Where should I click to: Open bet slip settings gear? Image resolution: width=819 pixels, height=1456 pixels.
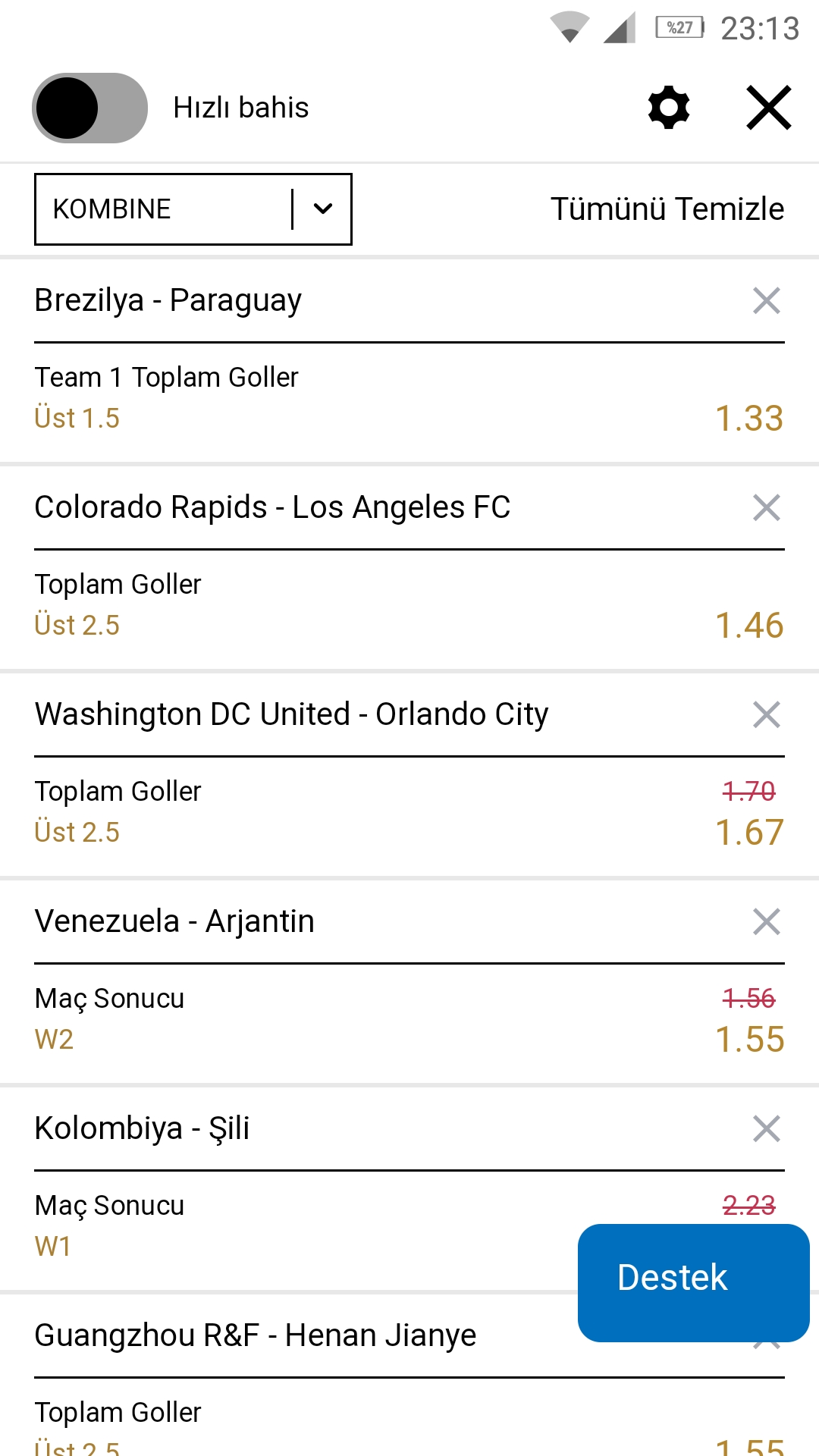pyautogui.click(x=669, y=108)
